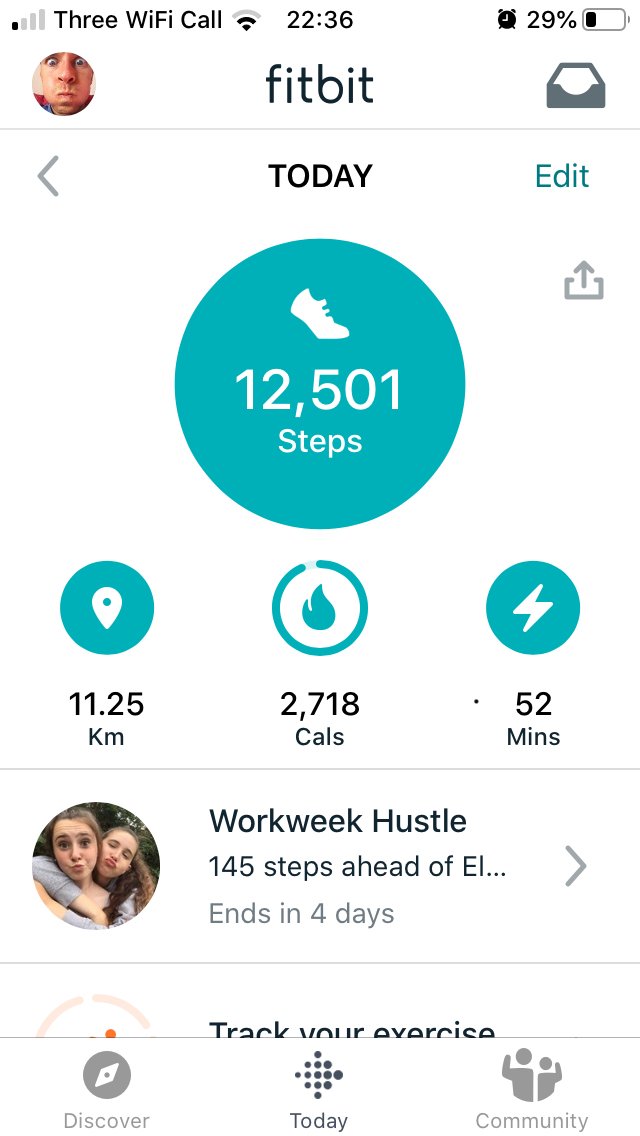Open the inbox tray icon
This screenshot has height=1136, width=640.
click(x=575, y=85)
